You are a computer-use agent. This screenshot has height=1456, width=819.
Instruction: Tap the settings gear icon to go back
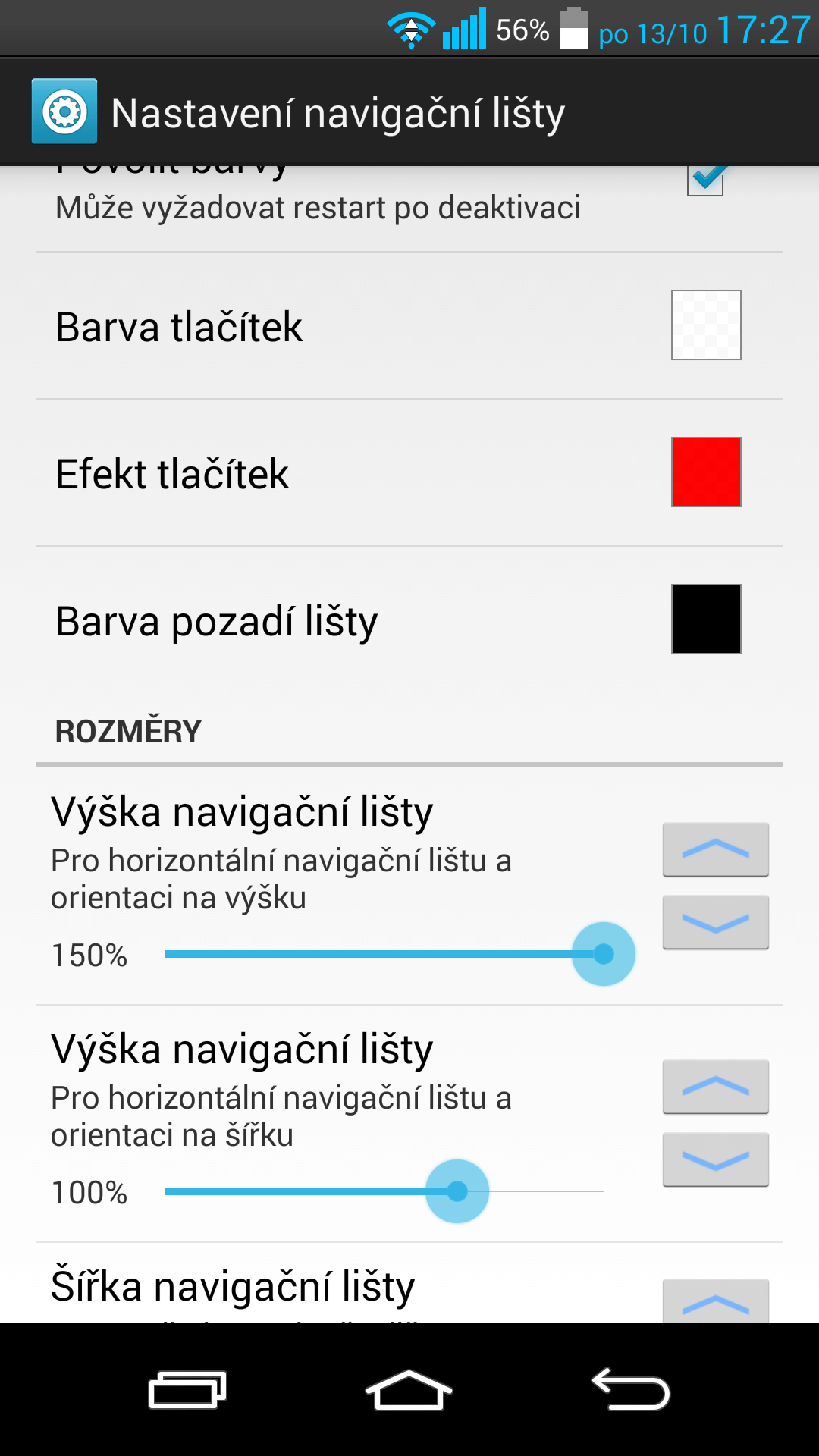click(64, 111)
